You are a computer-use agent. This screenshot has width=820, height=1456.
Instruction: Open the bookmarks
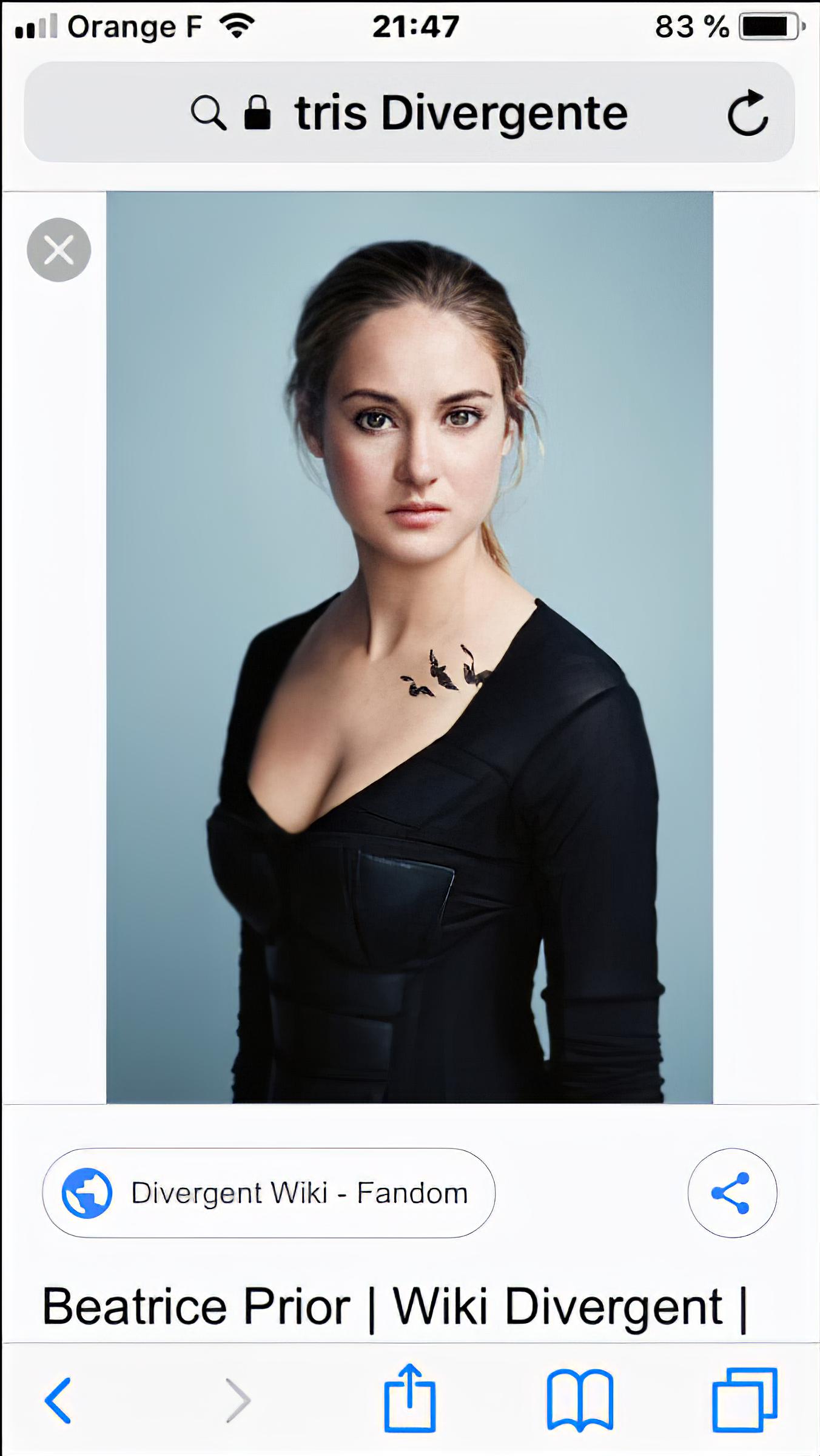click(580, 1400)
